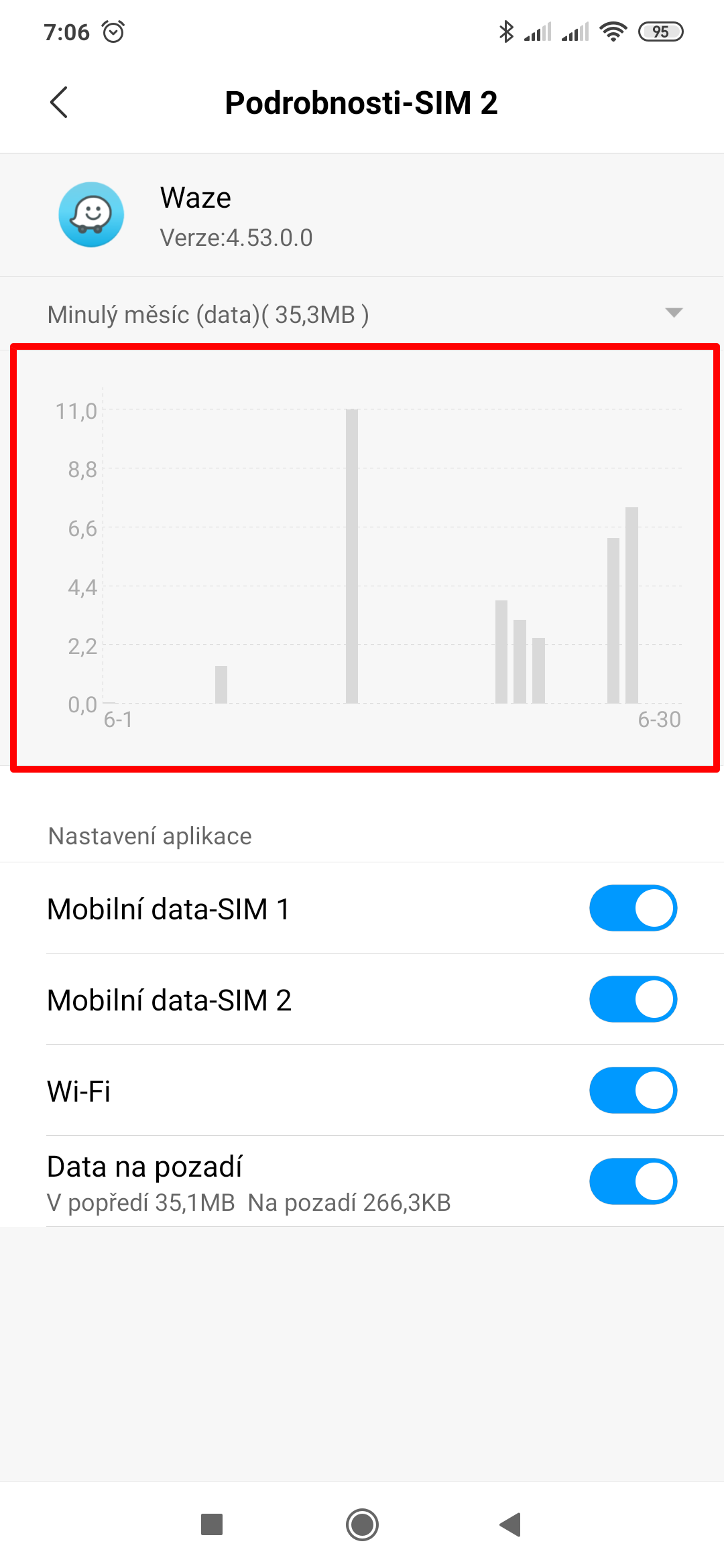The image size is (724, 1568).
Task: Open the system recent apps button
Action: pyautogui.click(x=212, y=1524)
